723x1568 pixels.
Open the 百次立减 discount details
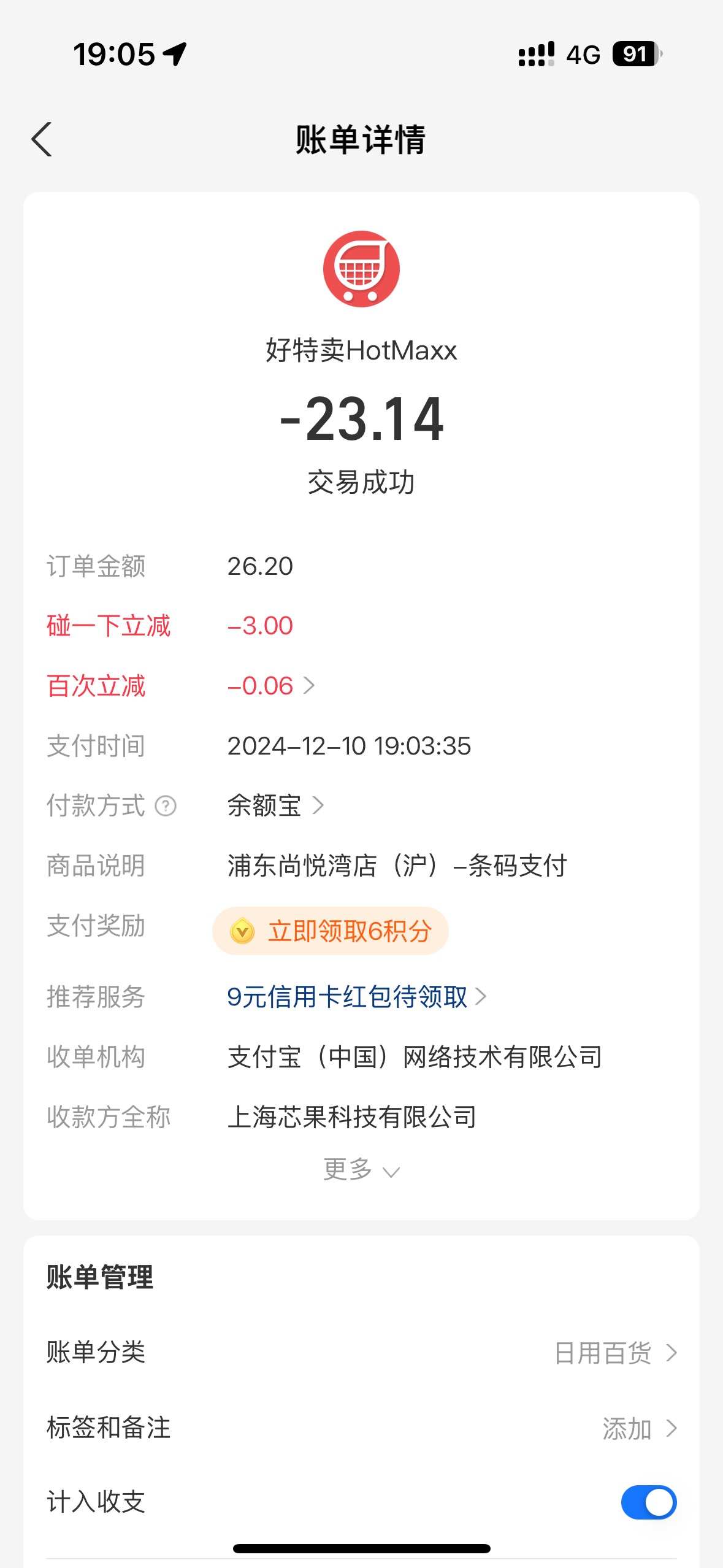click(270, 685)
